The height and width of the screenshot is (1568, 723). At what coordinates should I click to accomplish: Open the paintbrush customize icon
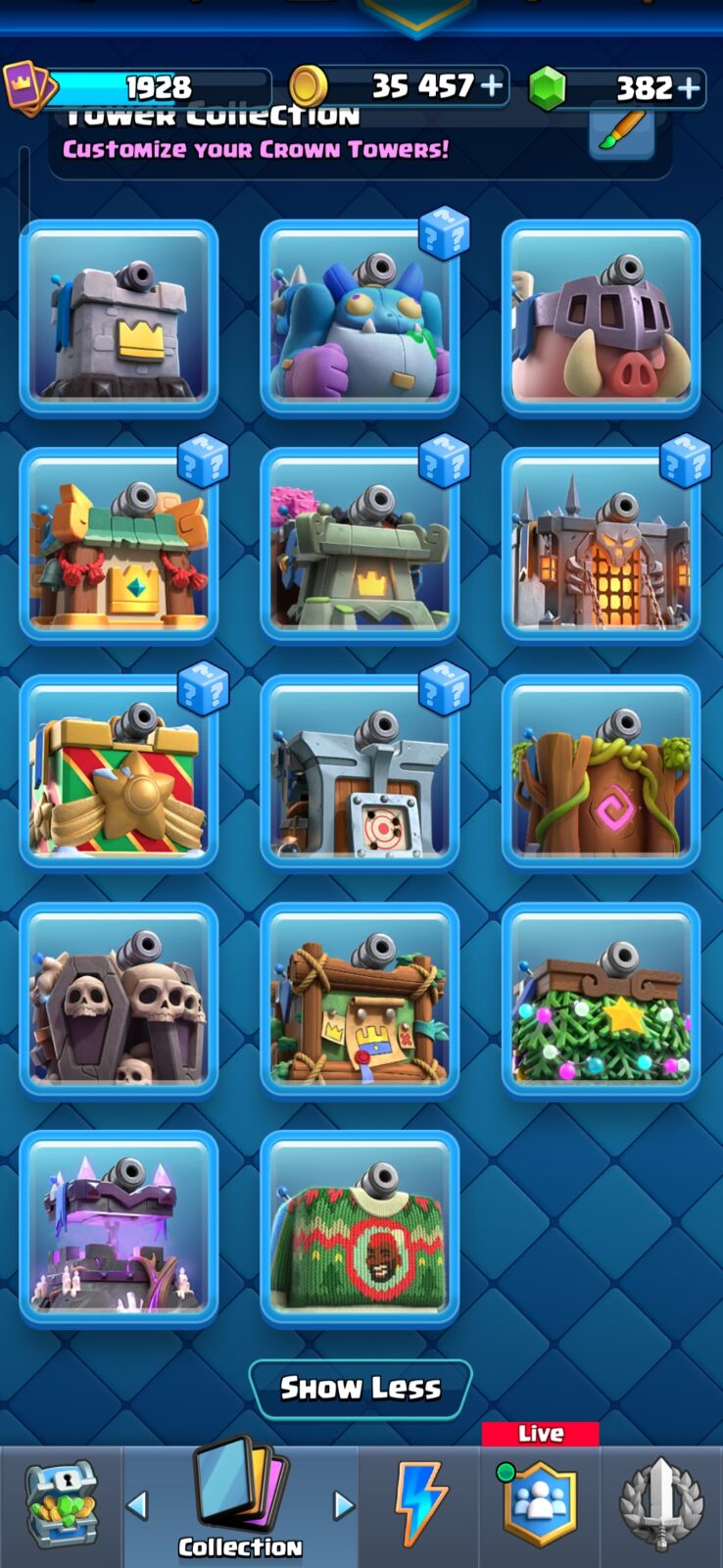pos(621,134)
